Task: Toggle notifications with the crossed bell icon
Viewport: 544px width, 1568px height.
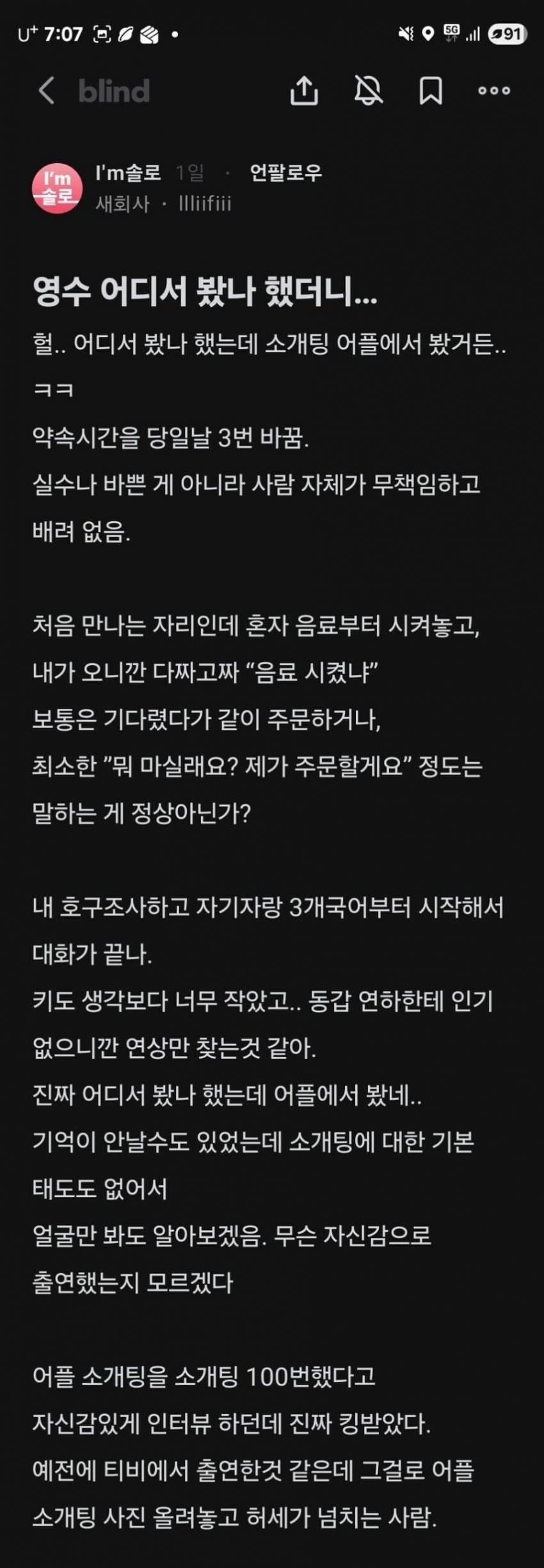Action: pos(369,91)
